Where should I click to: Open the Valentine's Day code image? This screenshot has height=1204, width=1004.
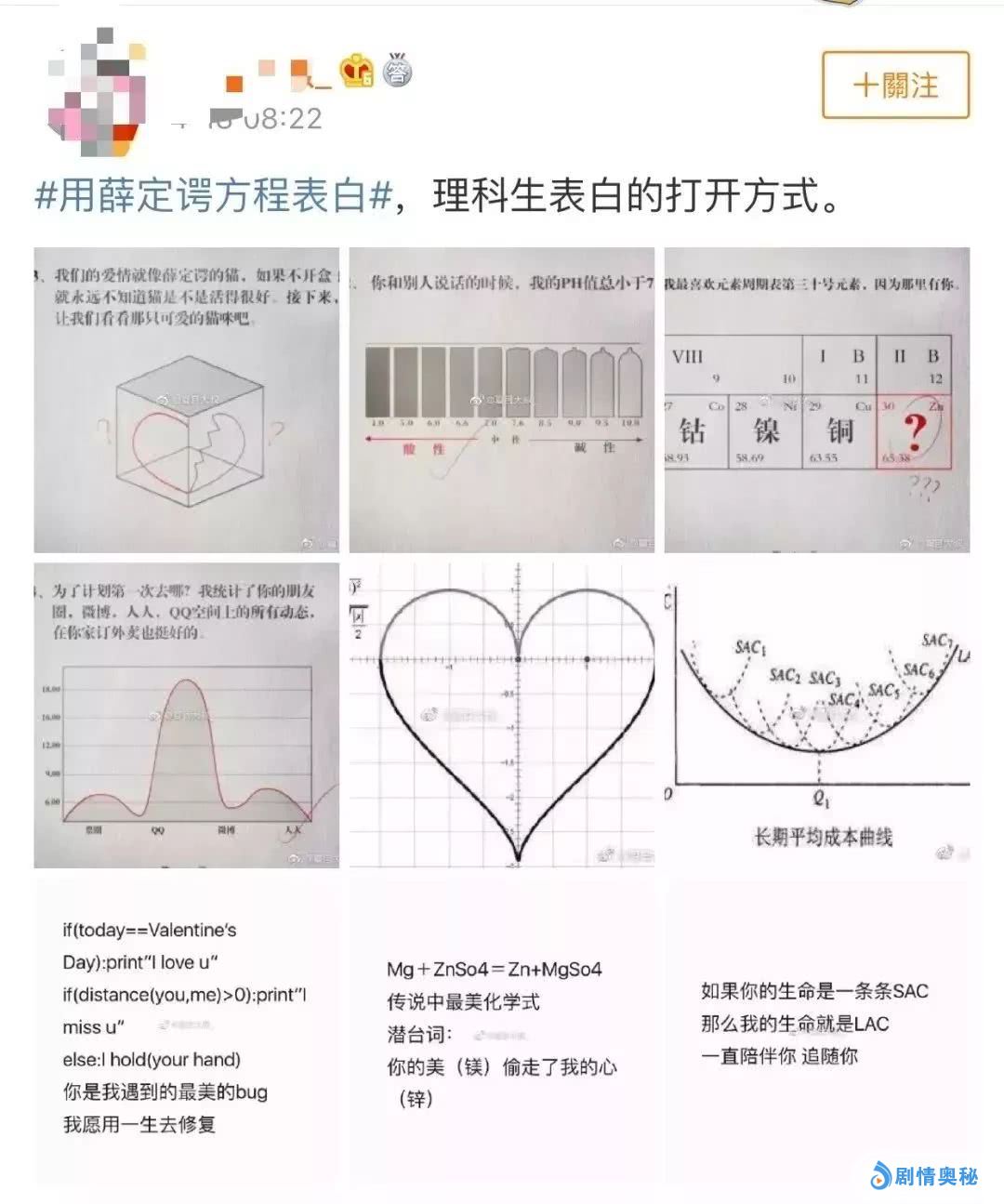[x=187, y=1027]
